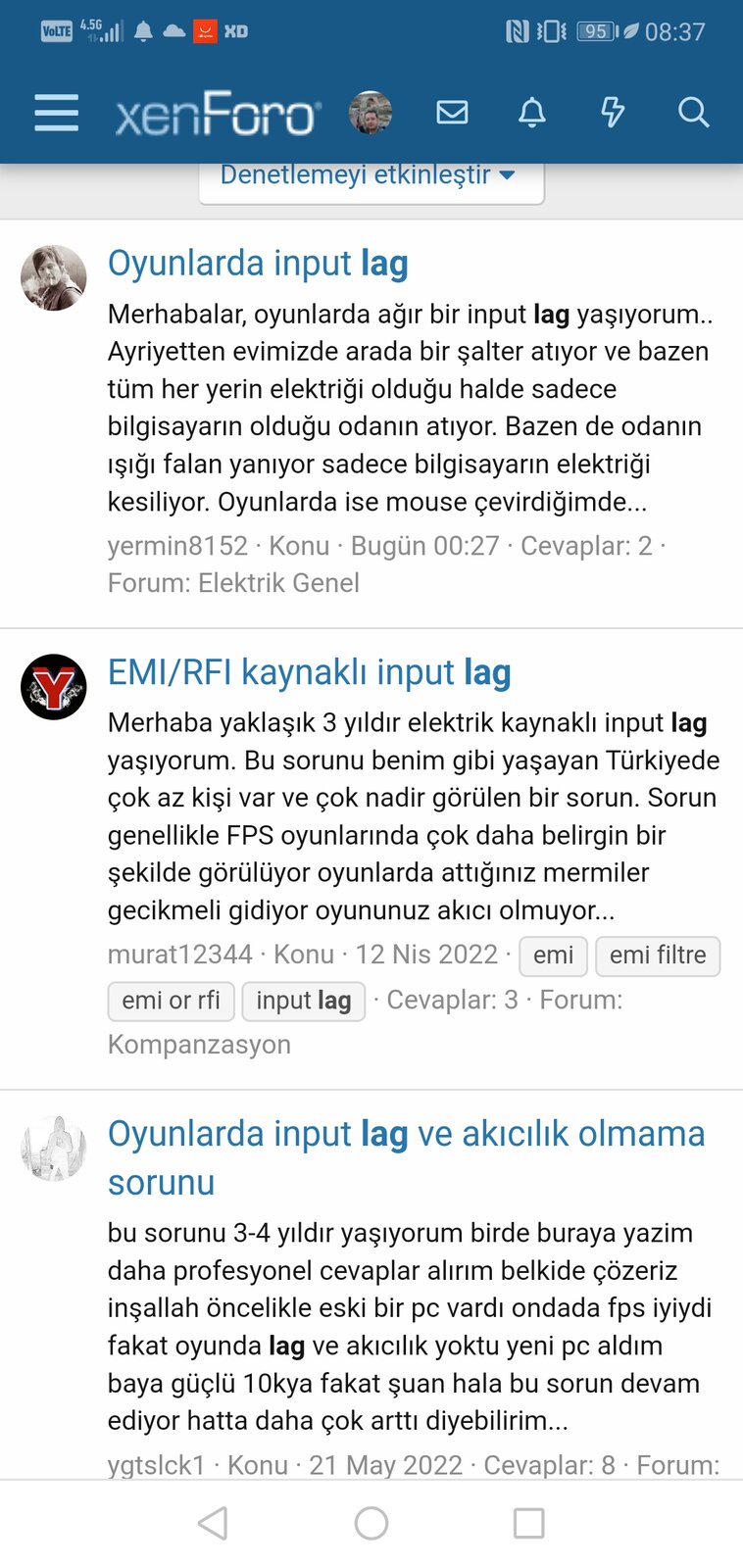Image resolution: width=743 pixels, height=1568 pixels.
Task: Open the thread Oyunlarda input lag
Action: pos(258,264)
